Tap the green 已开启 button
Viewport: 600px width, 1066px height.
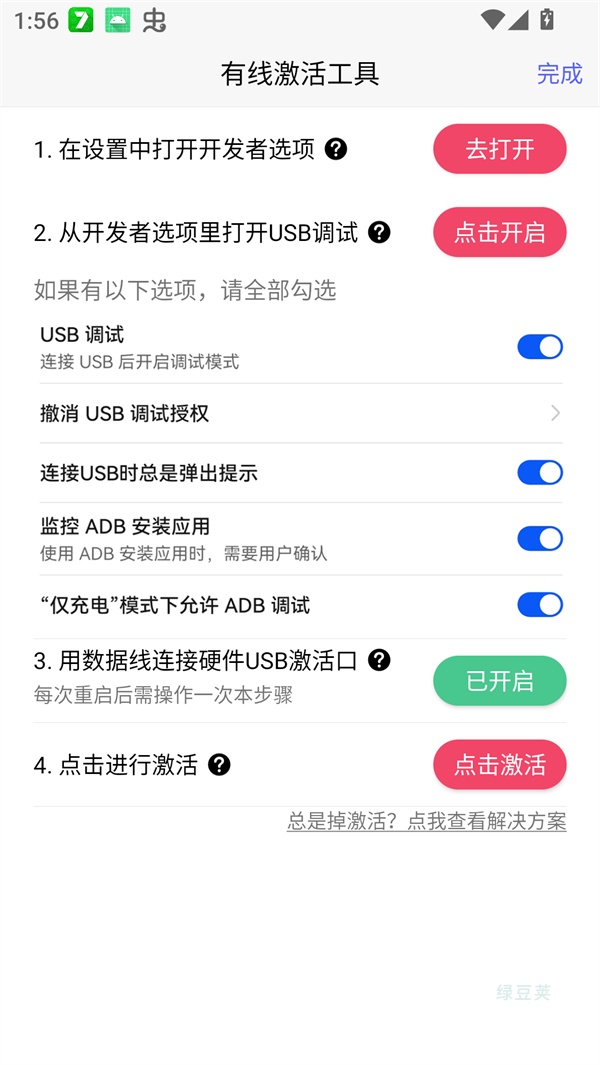tap(499, 681)
